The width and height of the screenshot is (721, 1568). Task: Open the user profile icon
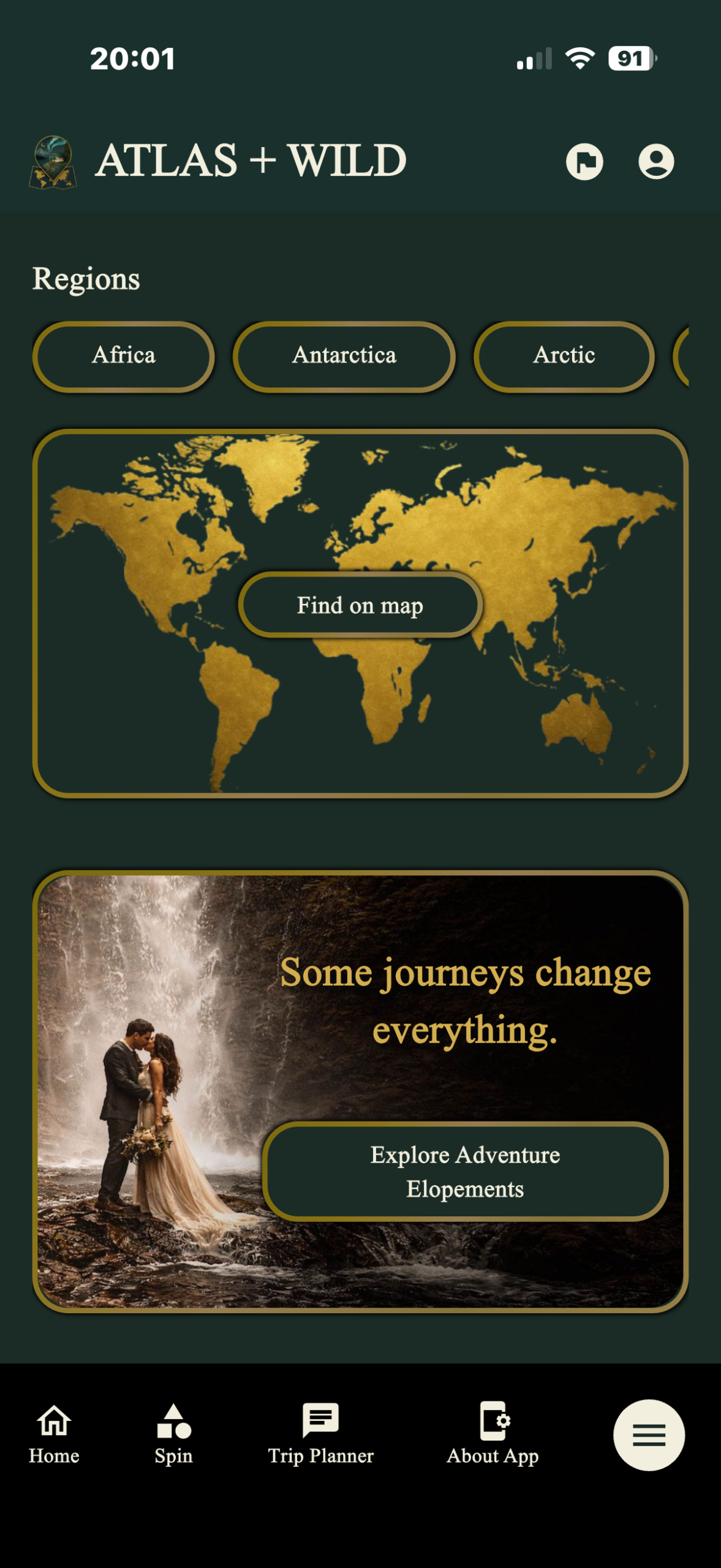tap(655, 162)
